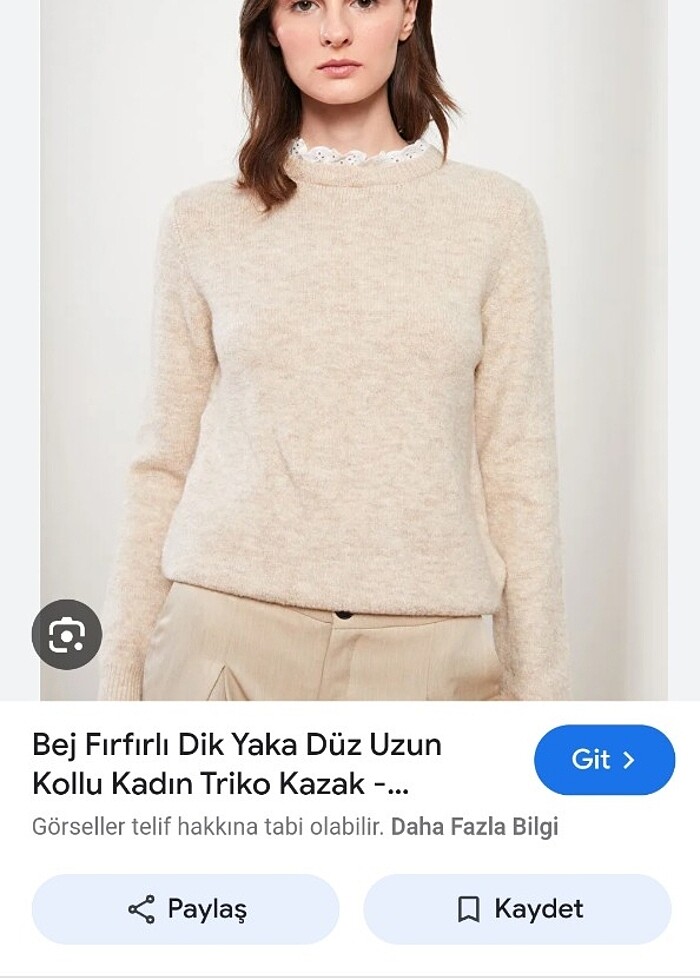Tap the Git button to visit site
The width and height of the screenshot is (700, 980).
[604, 760]
